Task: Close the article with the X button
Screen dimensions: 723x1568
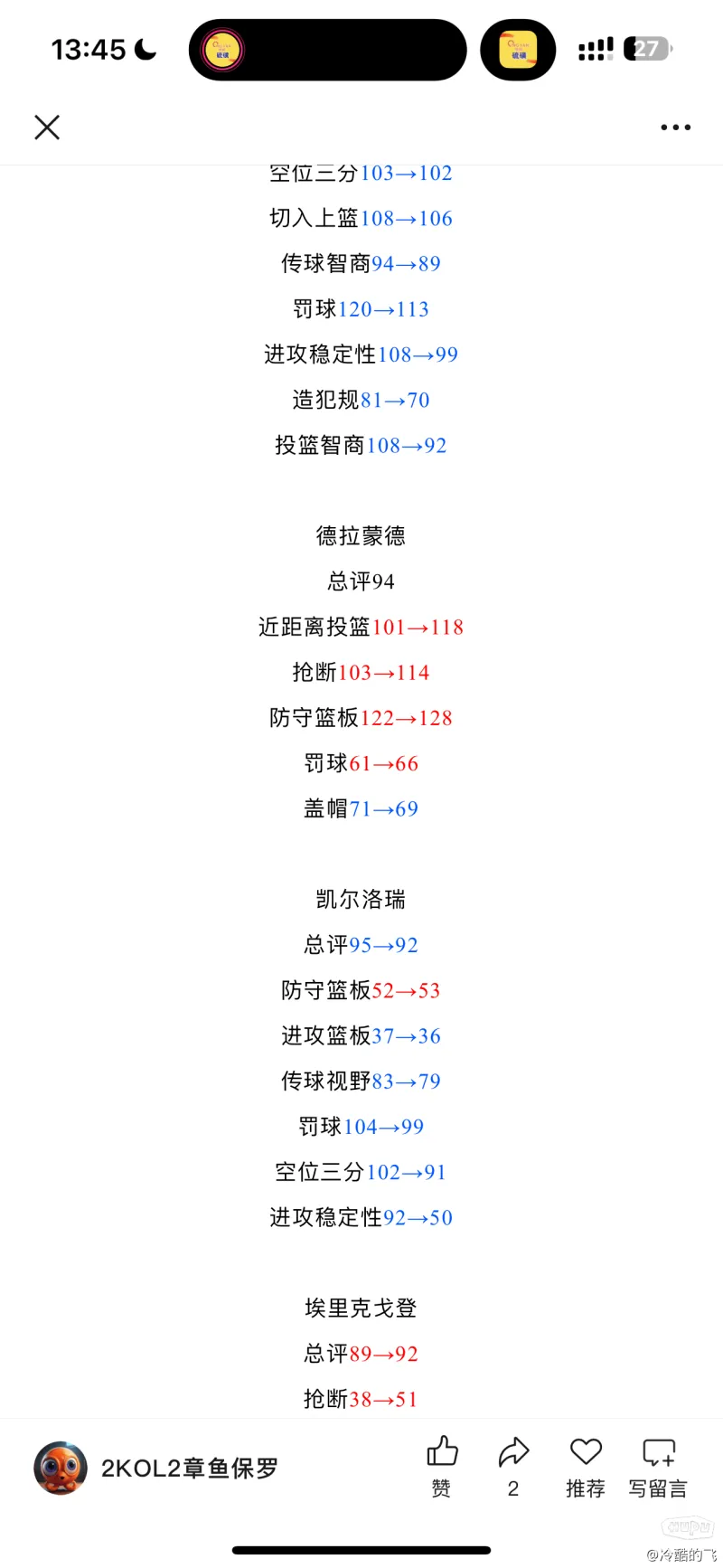Action: pyautogui.click(x=47, y=128)
